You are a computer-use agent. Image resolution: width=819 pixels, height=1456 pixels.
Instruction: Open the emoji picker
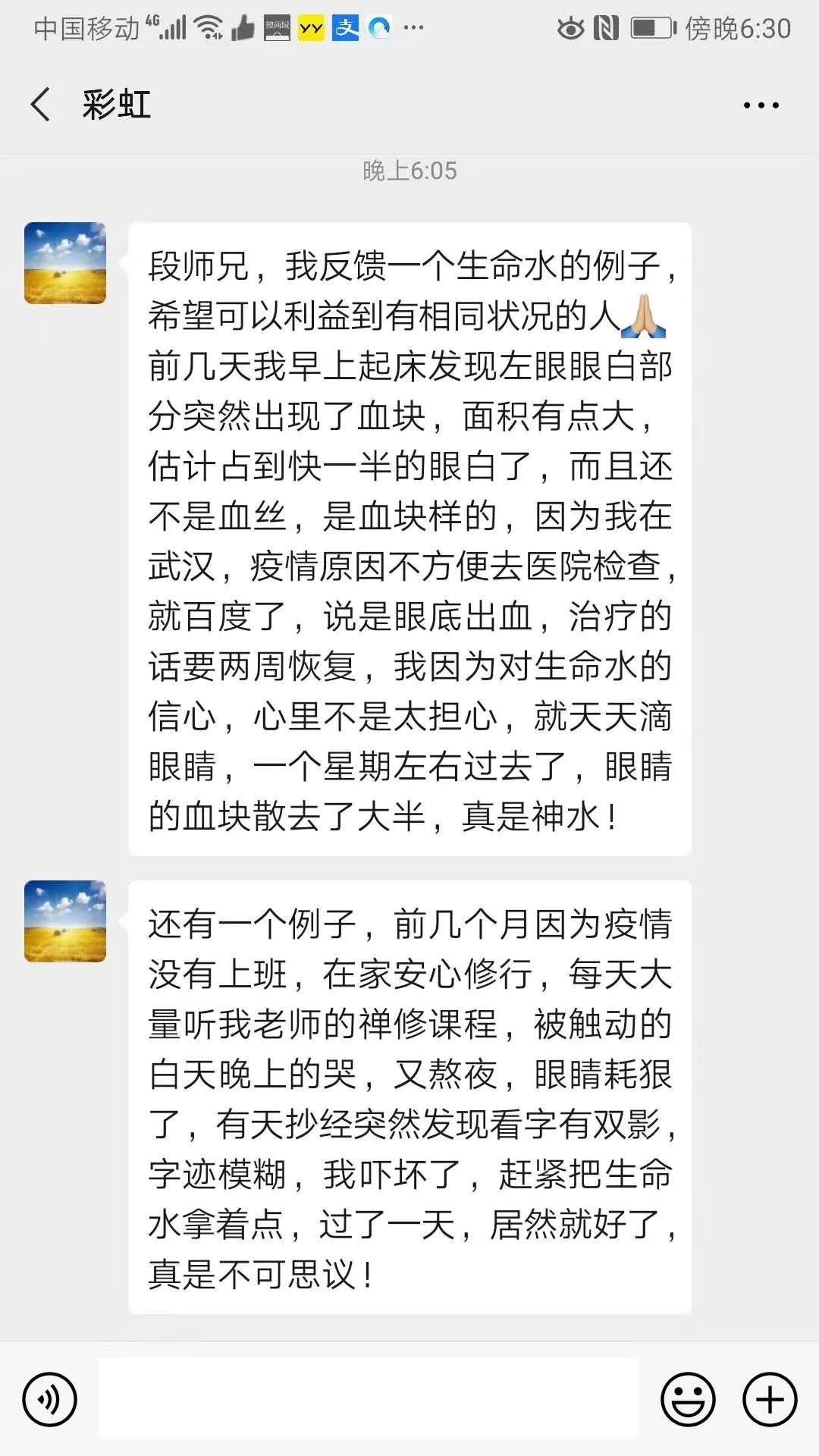click(688, 1399)
